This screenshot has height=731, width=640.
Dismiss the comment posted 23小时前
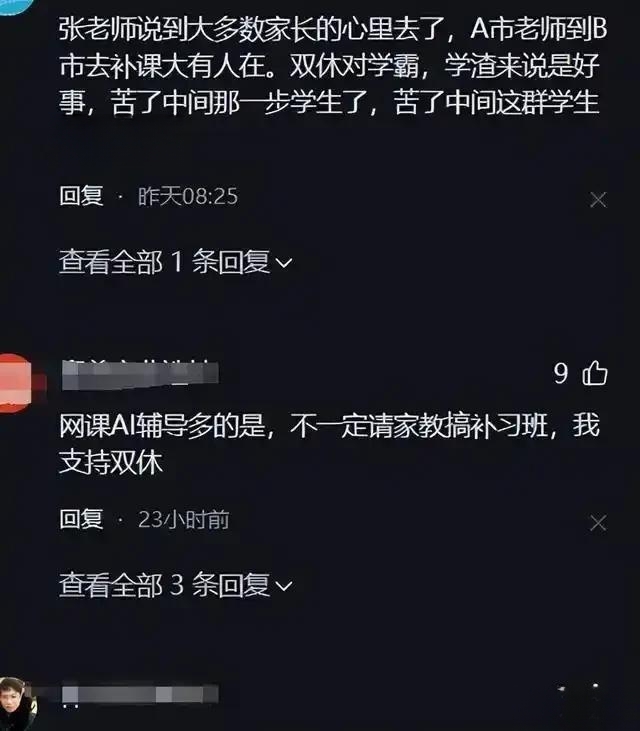(598, 523)
